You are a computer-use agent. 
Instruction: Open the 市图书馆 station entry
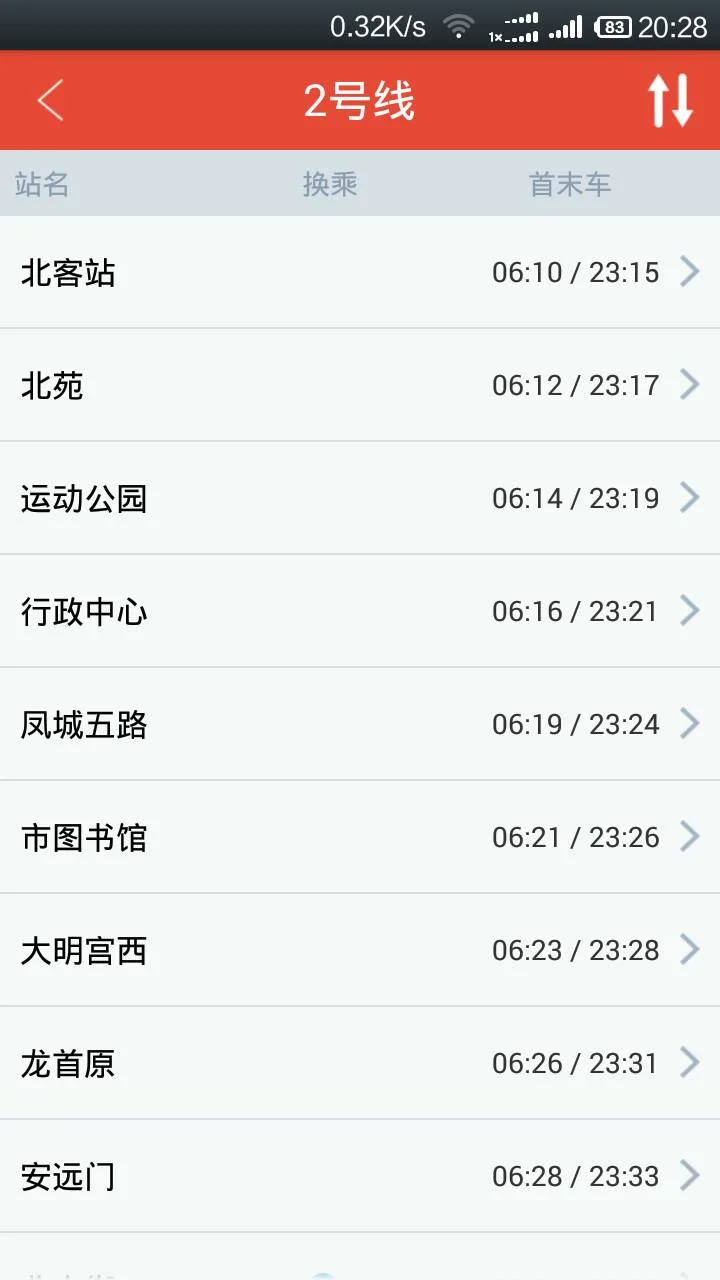point(360,837)
